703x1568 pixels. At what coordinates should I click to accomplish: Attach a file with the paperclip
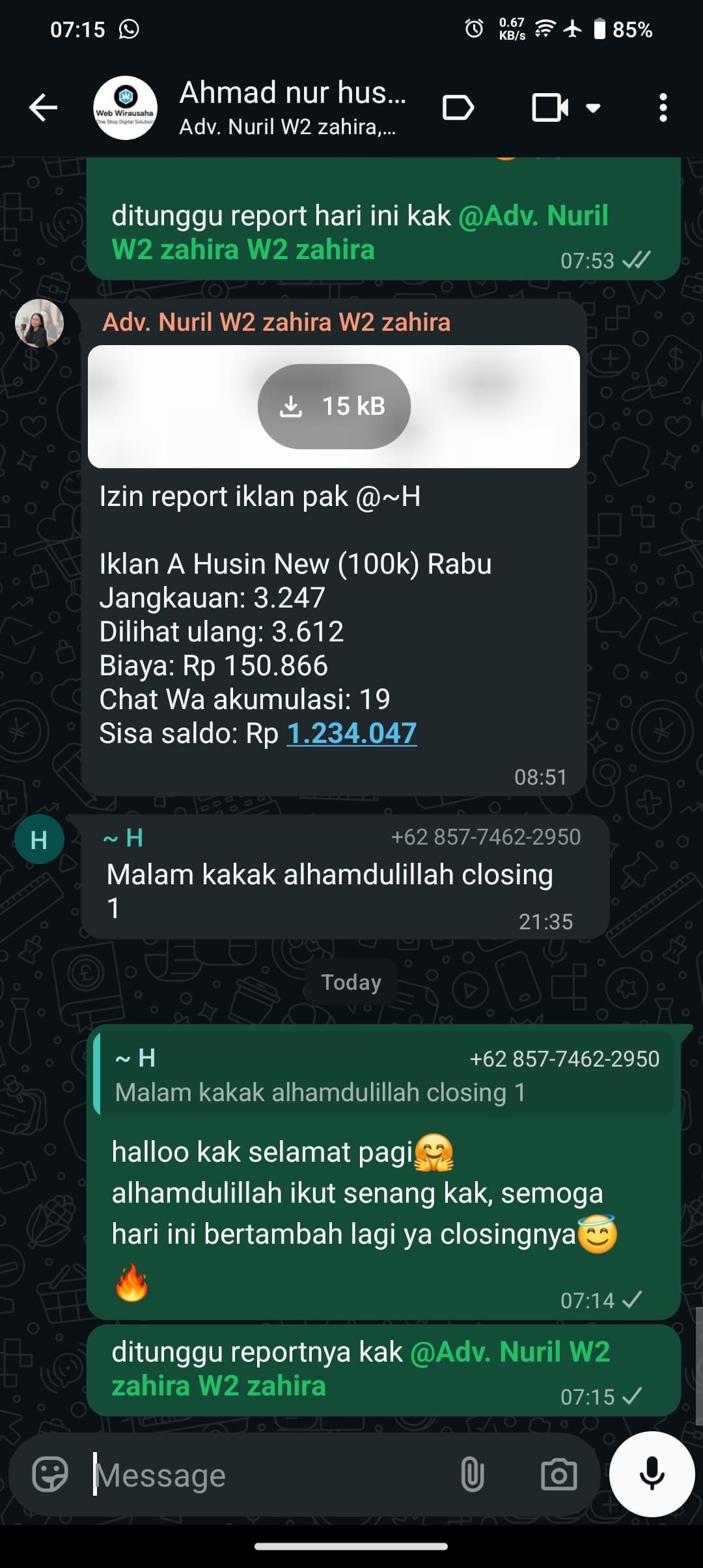pos(472,1475)
